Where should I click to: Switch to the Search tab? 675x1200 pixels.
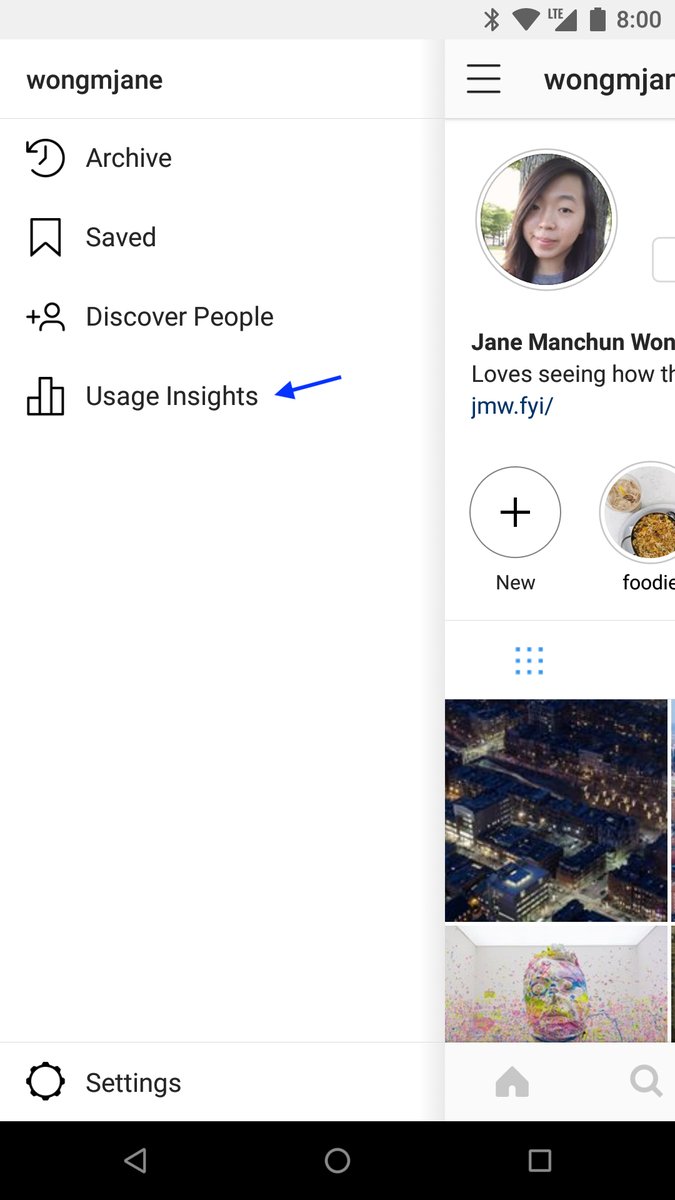tap(646, 1082)
